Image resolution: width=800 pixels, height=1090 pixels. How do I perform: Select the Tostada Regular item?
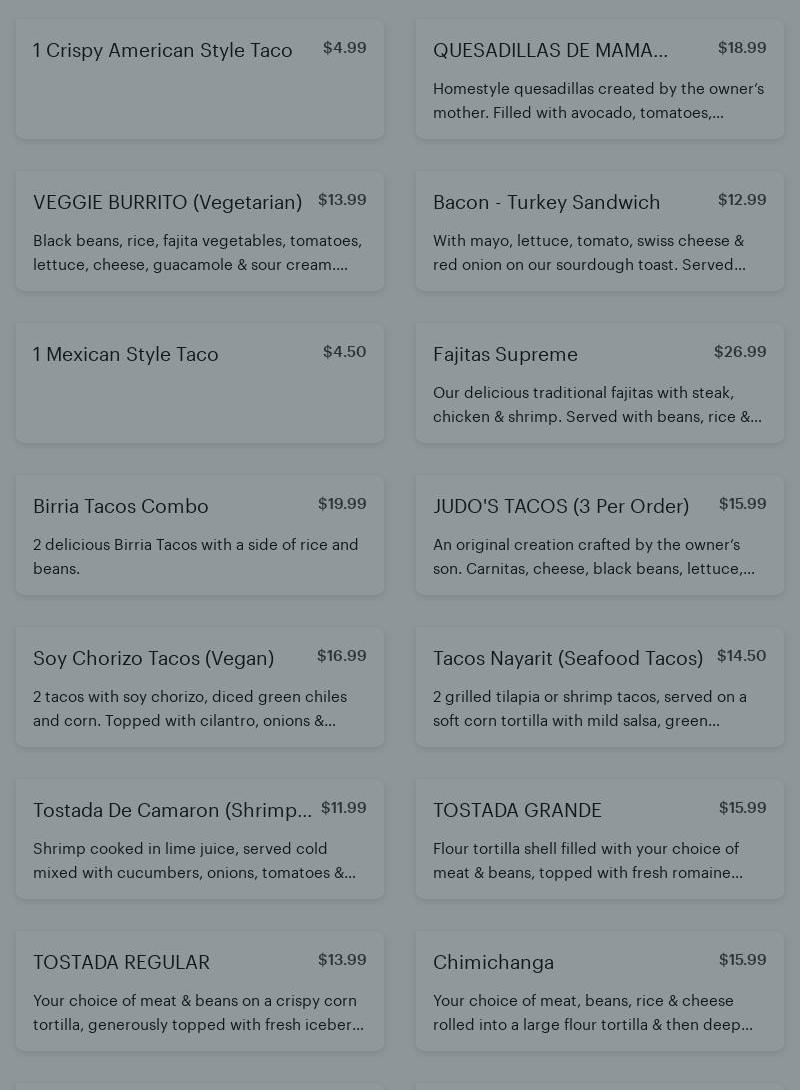200,991
